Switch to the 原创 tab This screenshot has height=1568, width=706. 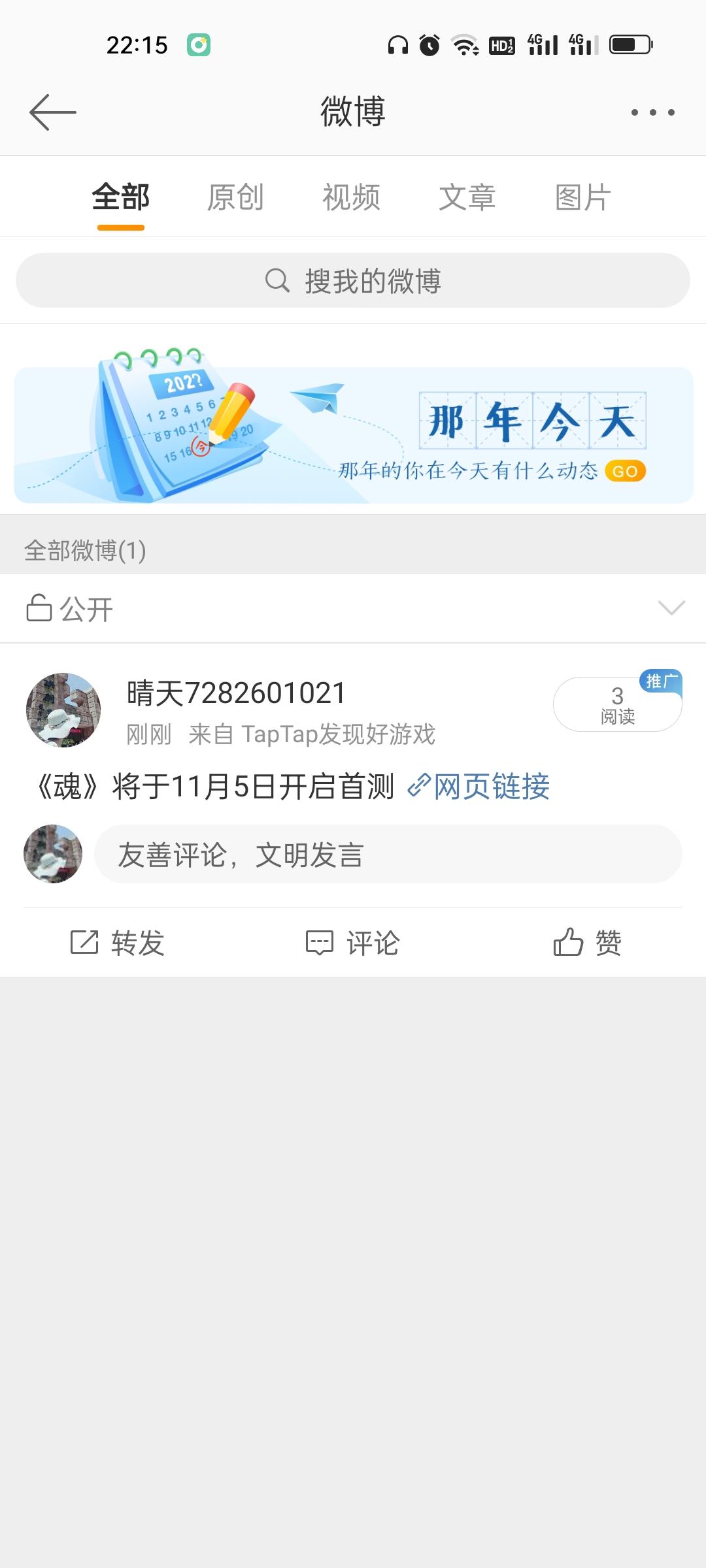click(235, 197)
